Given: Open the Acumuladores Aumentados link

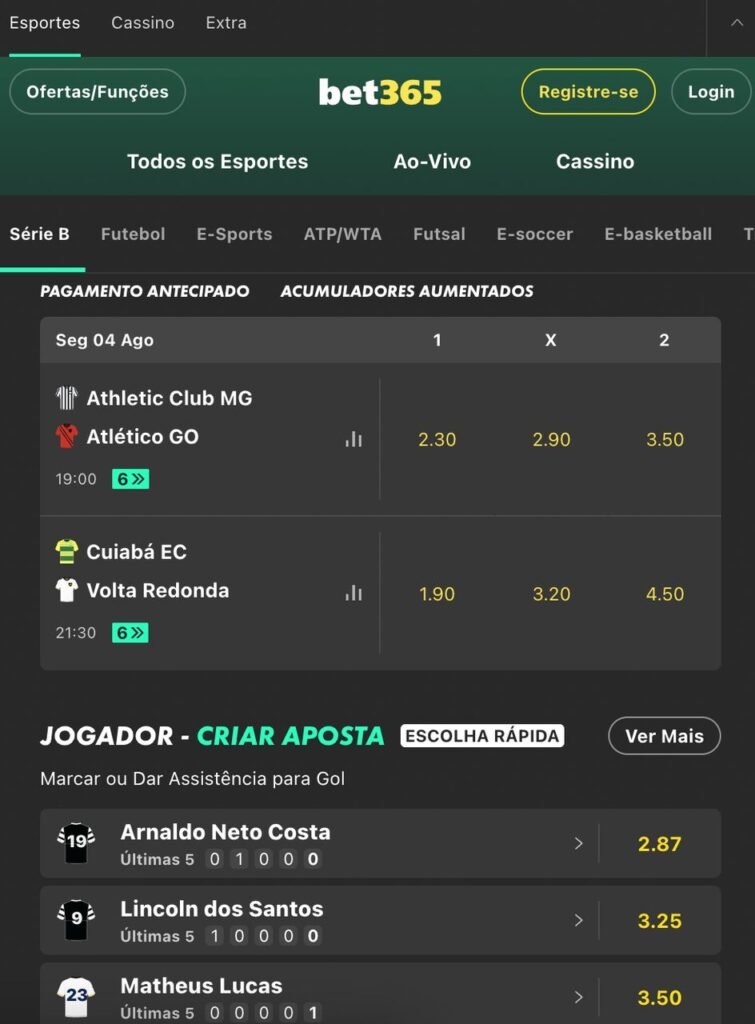Looking at the screenshot, I should point(406,291).
